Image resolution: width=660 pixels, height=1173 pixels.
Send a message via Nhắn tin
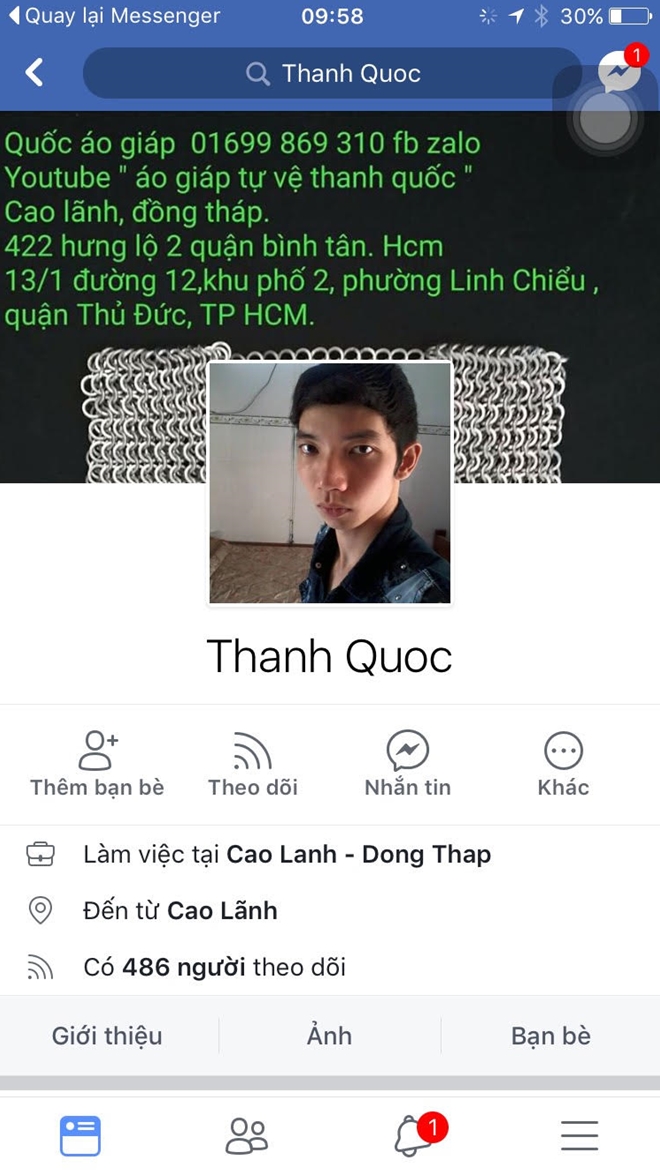pos(408,764)
